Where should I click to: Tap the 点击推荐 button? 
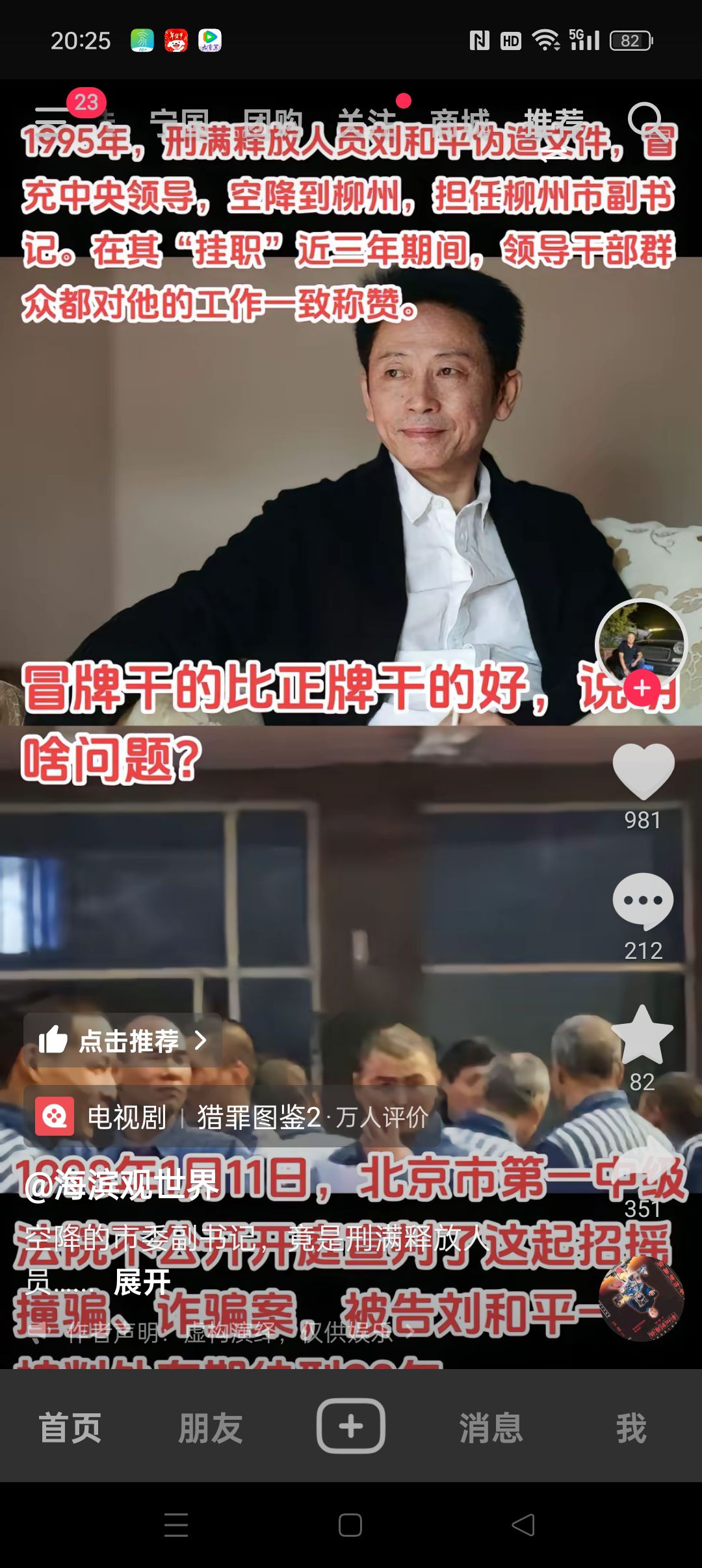click(x=123, y=1041)
